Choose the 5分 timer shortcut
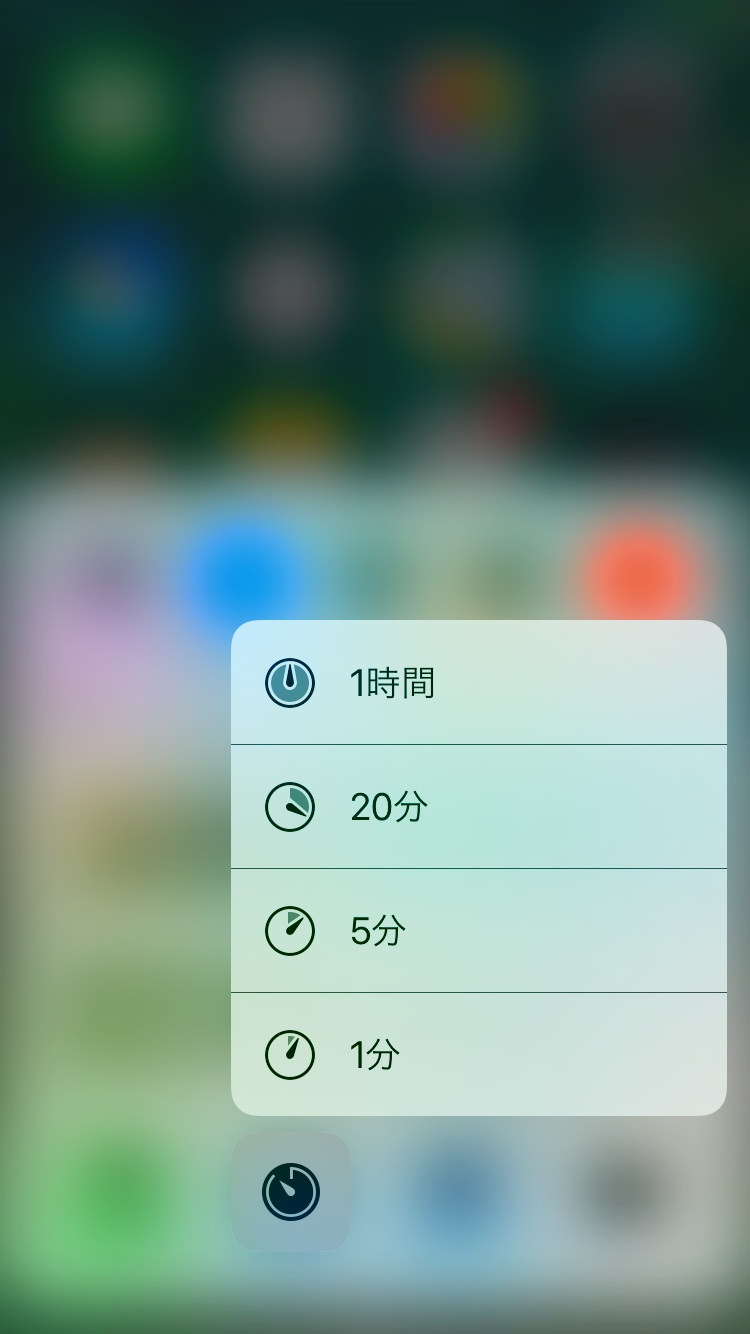 click(478, 931)
